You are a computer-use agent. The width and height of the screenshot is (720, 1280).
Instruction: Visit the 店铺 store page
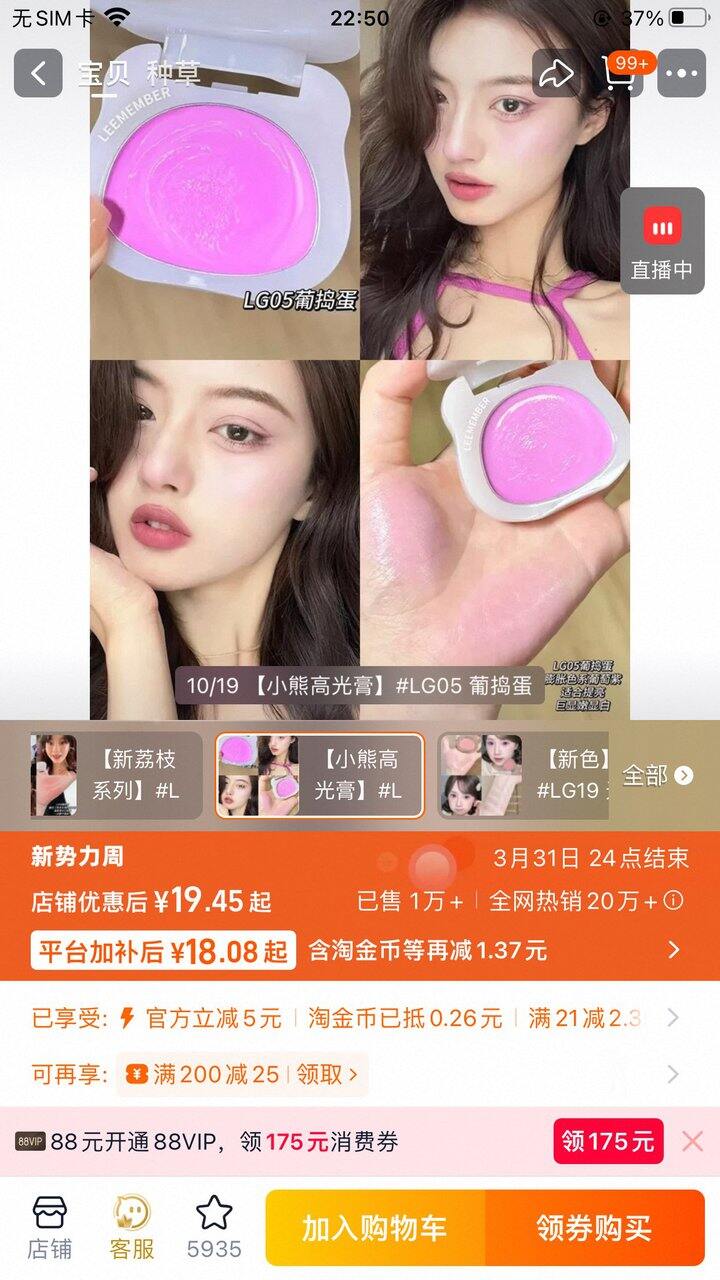(x=49, y=1227)
